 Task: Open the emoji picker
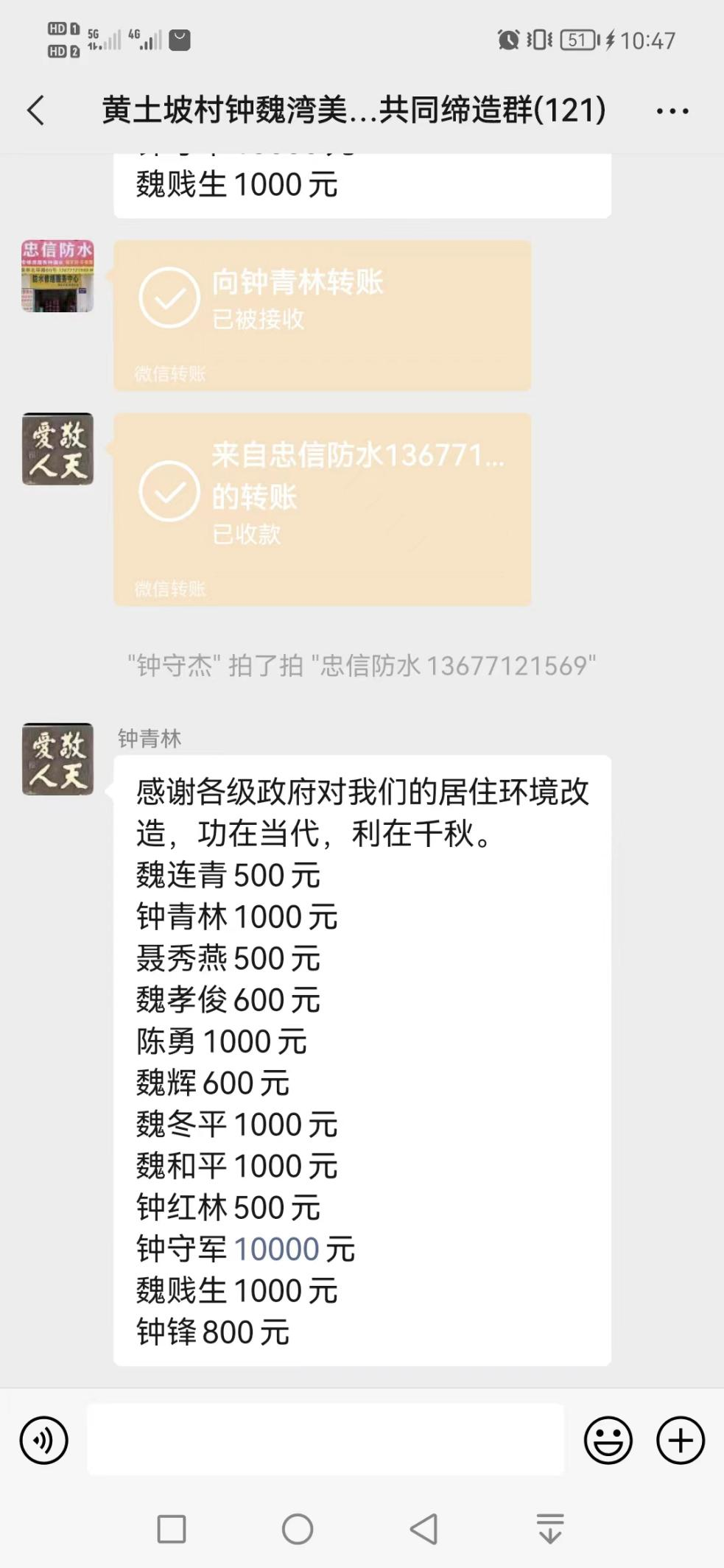coord(608,1441)
